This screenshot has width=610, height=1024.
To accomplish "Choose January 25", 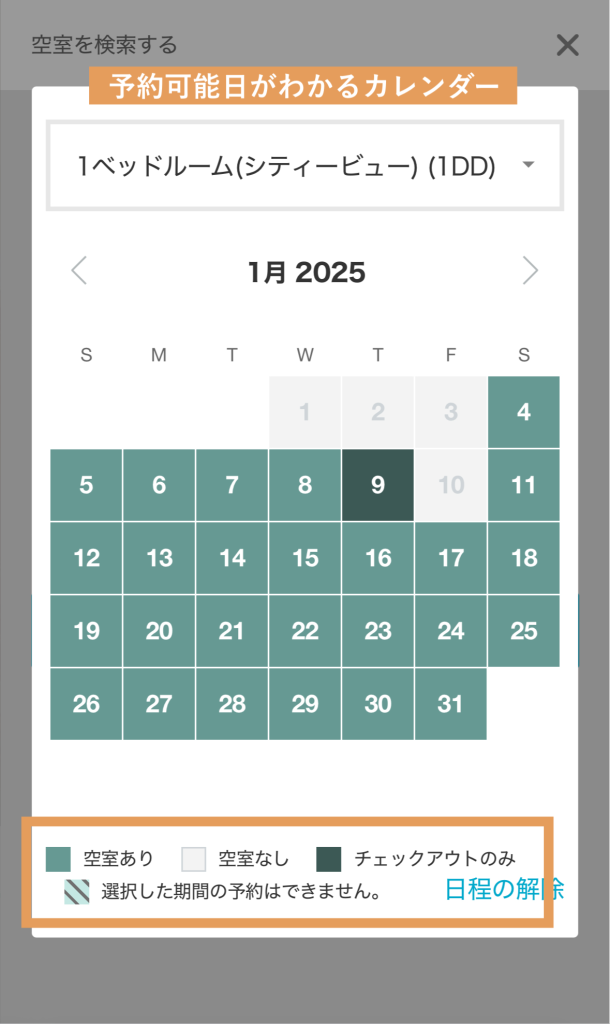I will tap(524, 631).
